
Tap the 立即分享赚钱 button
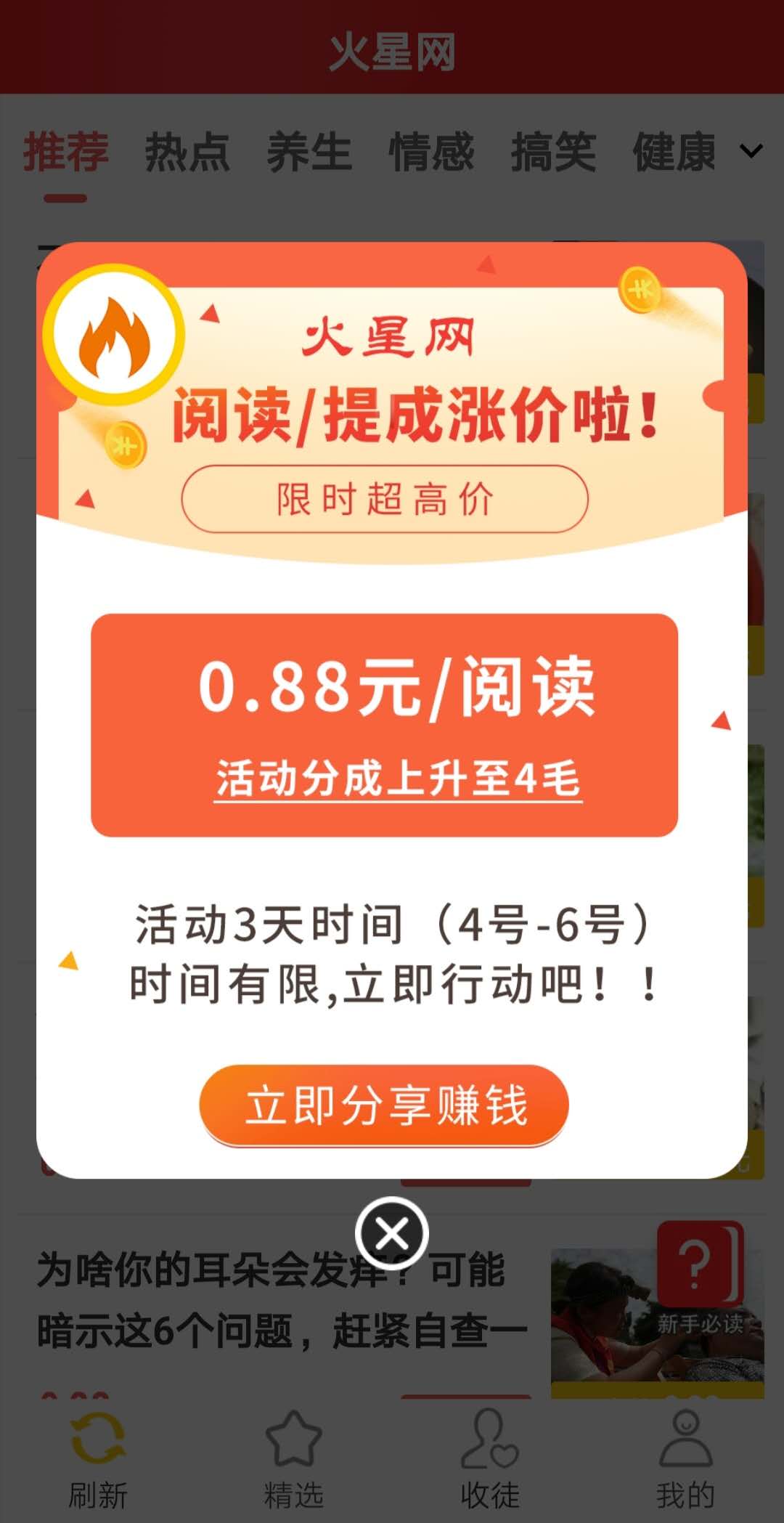[x=384, y=1105]
